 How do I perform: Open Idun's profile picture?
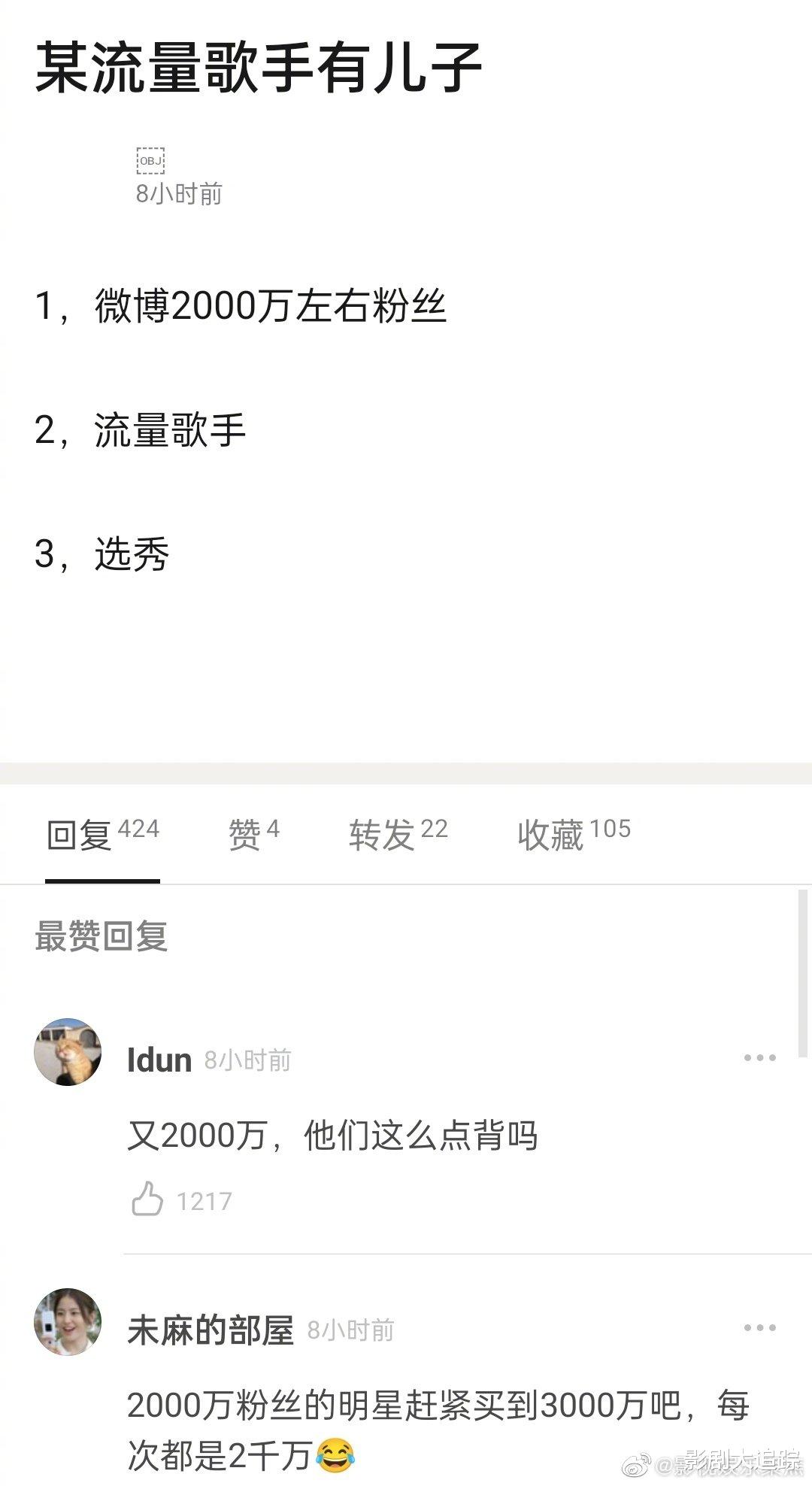point(67,1054)
